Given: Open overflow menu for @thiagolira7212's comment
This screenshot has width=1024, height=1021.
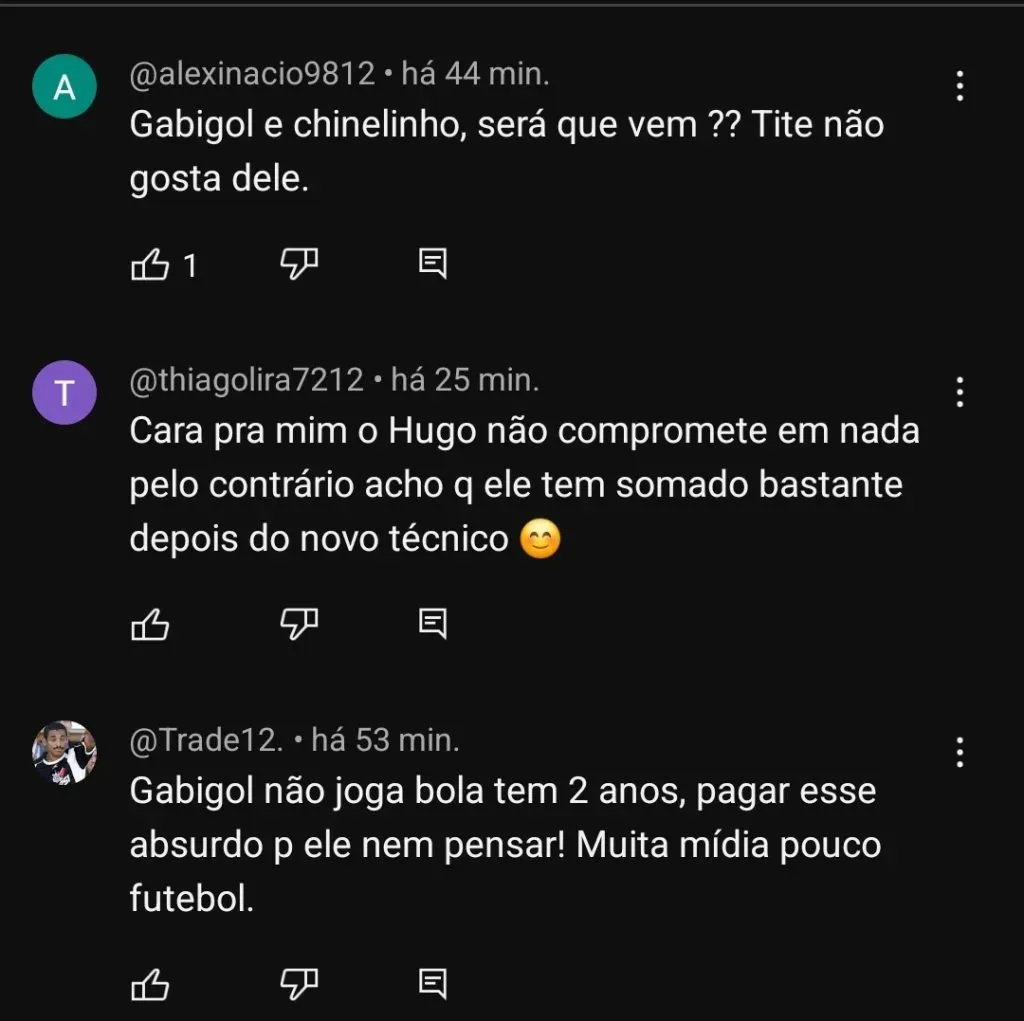Looking at the screenshot, I should coord(959,392).
